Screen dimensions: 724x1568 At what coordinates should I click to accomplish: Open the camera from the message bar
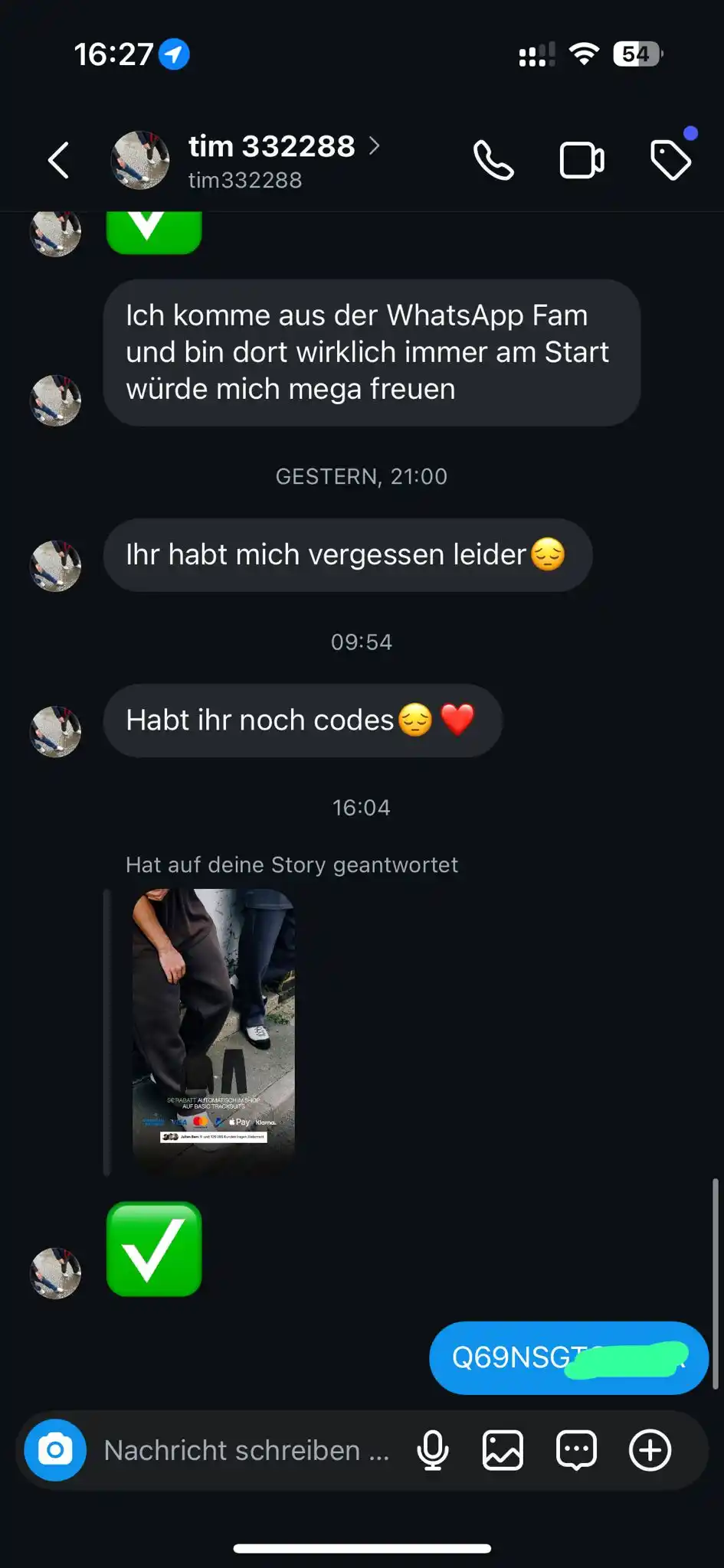coord(55,1450)
